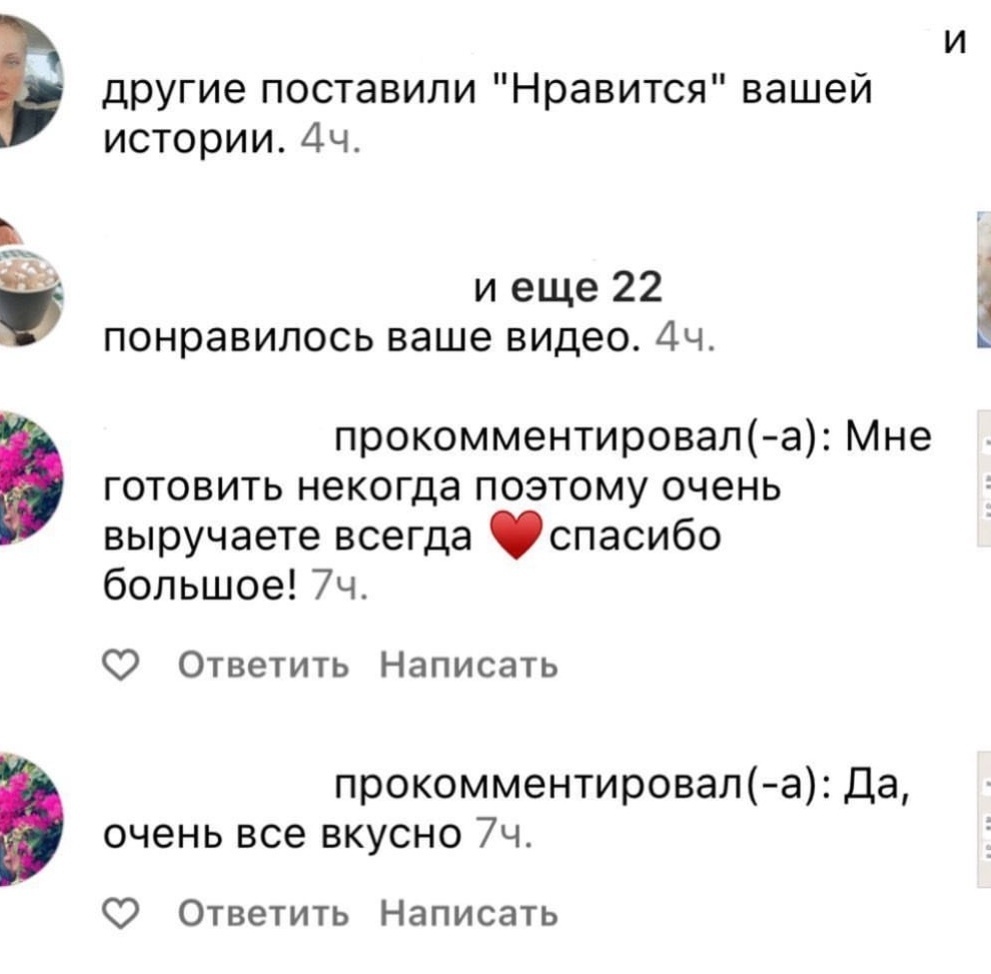Image resolution: width=991 pixels, height=974 pixels.
Task: Tap Написать under "очень все вкусно" comment
Action: coord(469,914)
